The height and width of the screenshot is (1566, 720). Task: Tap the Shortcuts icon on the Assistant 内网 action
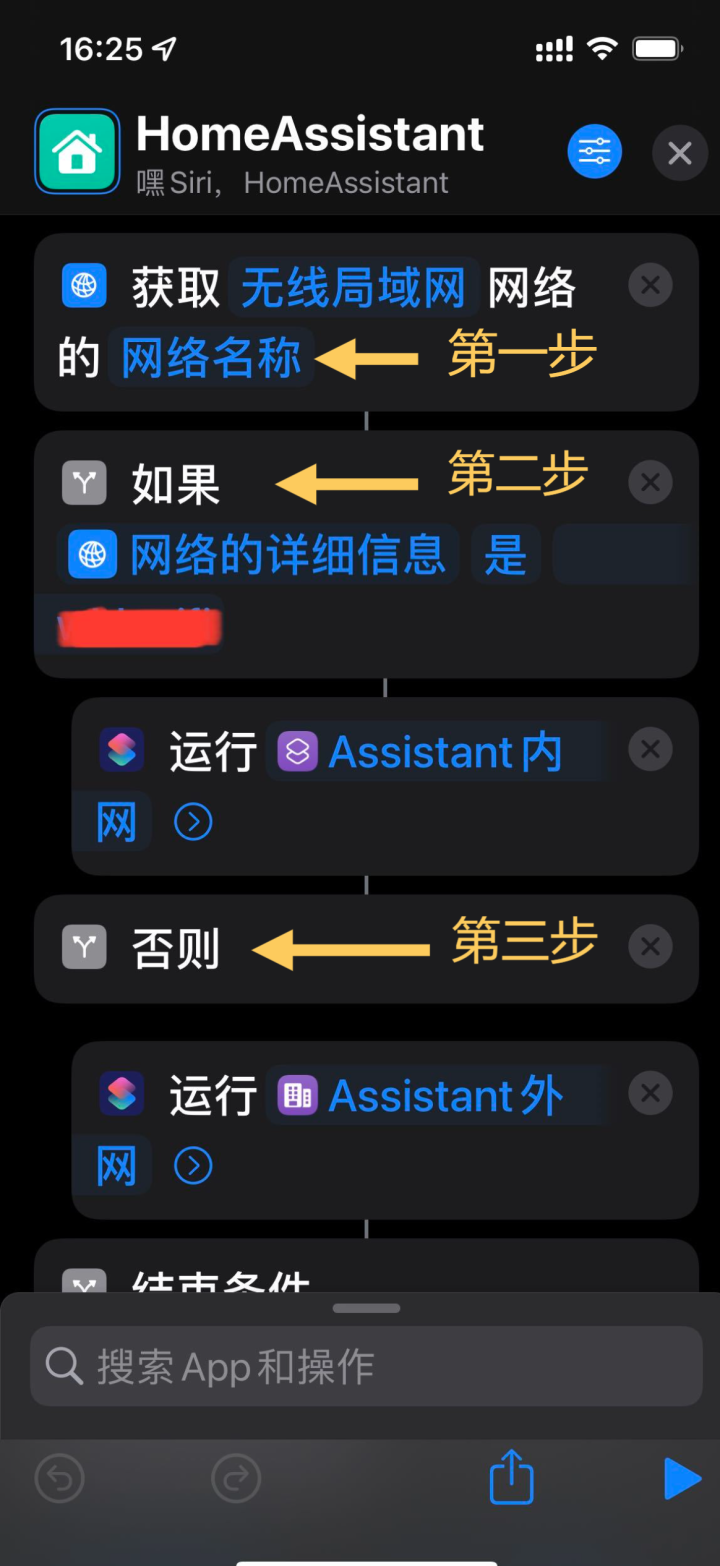click(x=121, y=751)
